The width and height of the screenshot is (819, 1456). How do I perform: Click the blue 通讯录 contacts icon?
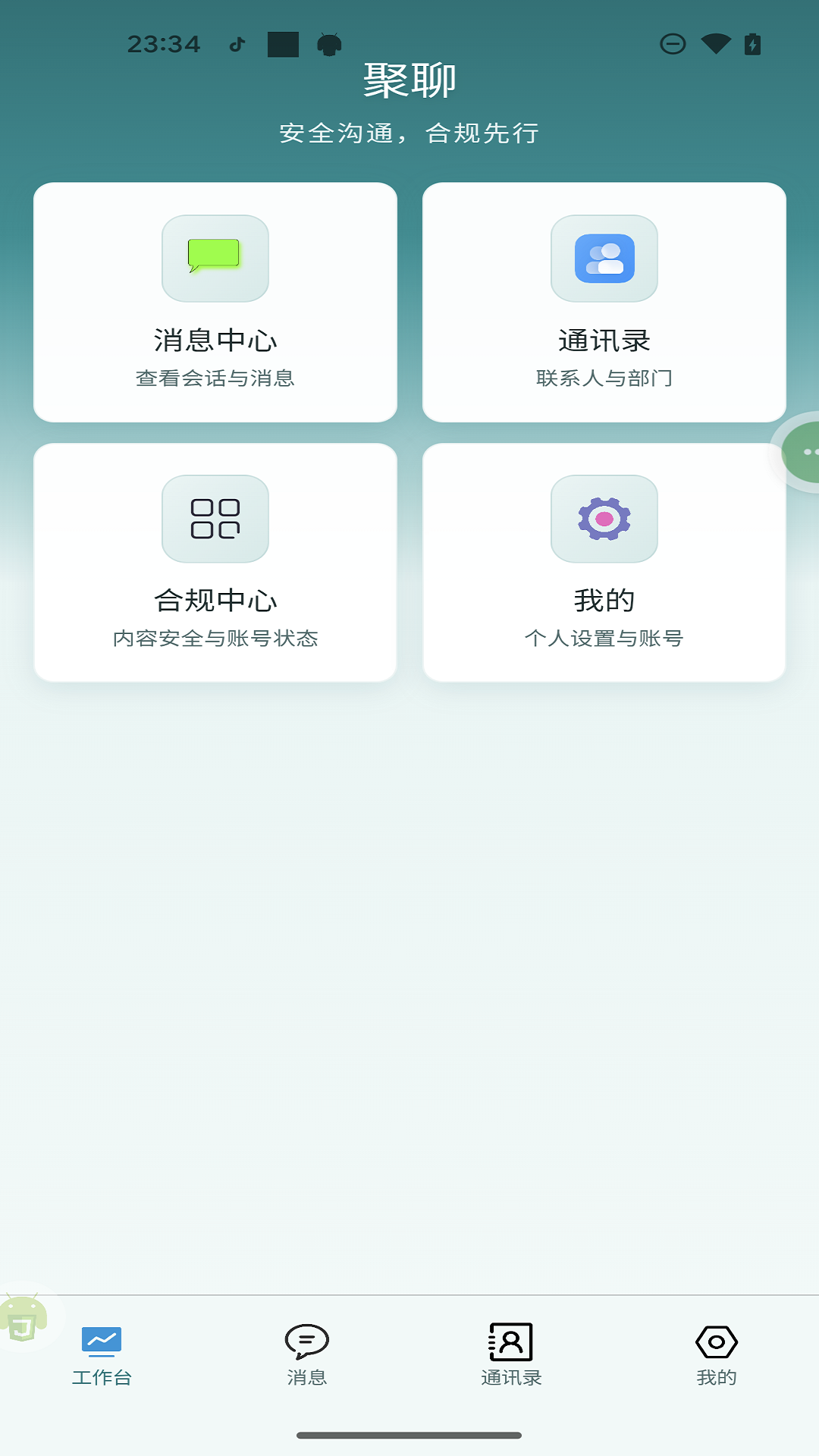[604, 258]
